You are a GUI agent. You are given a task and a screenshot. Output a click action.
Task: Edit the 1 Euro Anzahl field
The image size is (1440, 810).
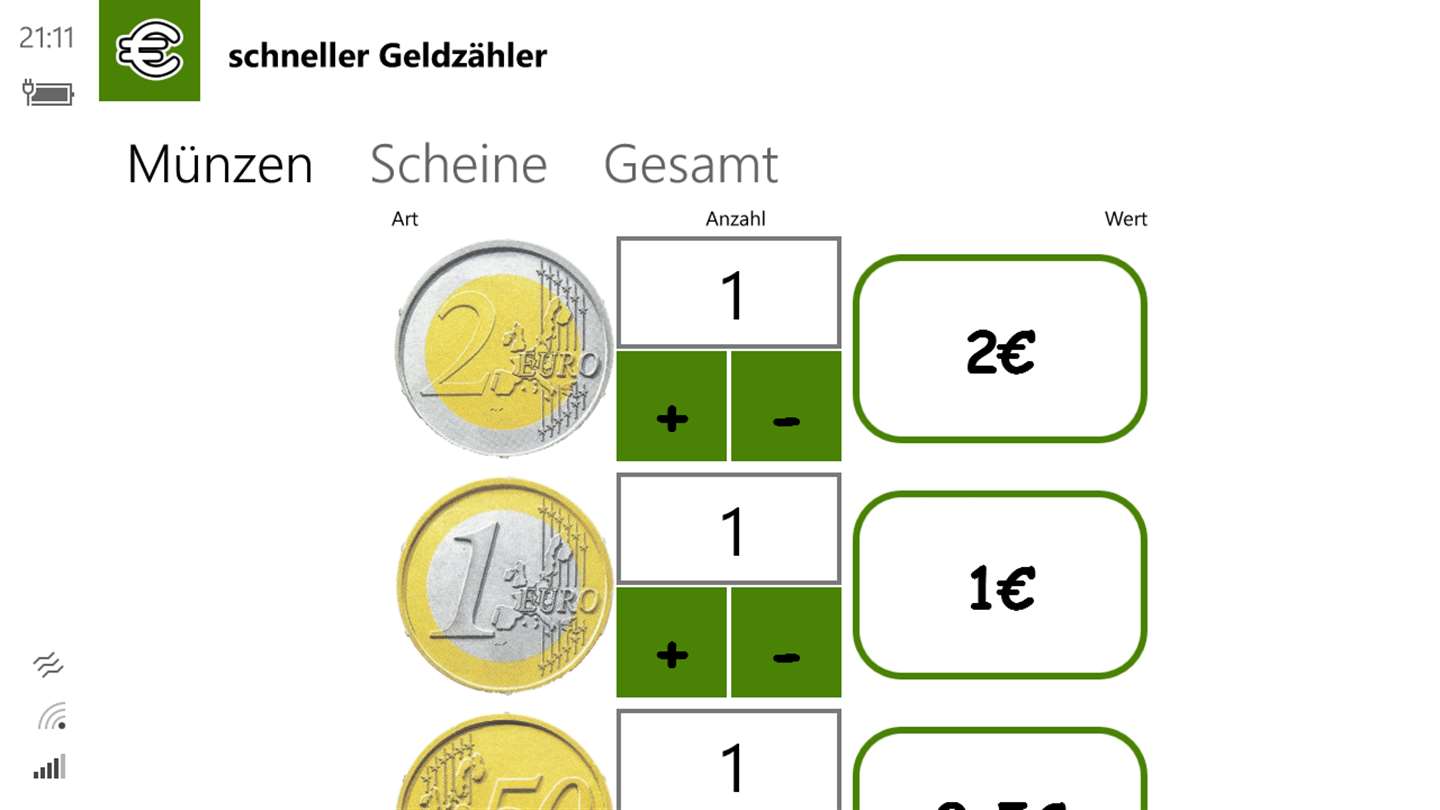[728, 529]
